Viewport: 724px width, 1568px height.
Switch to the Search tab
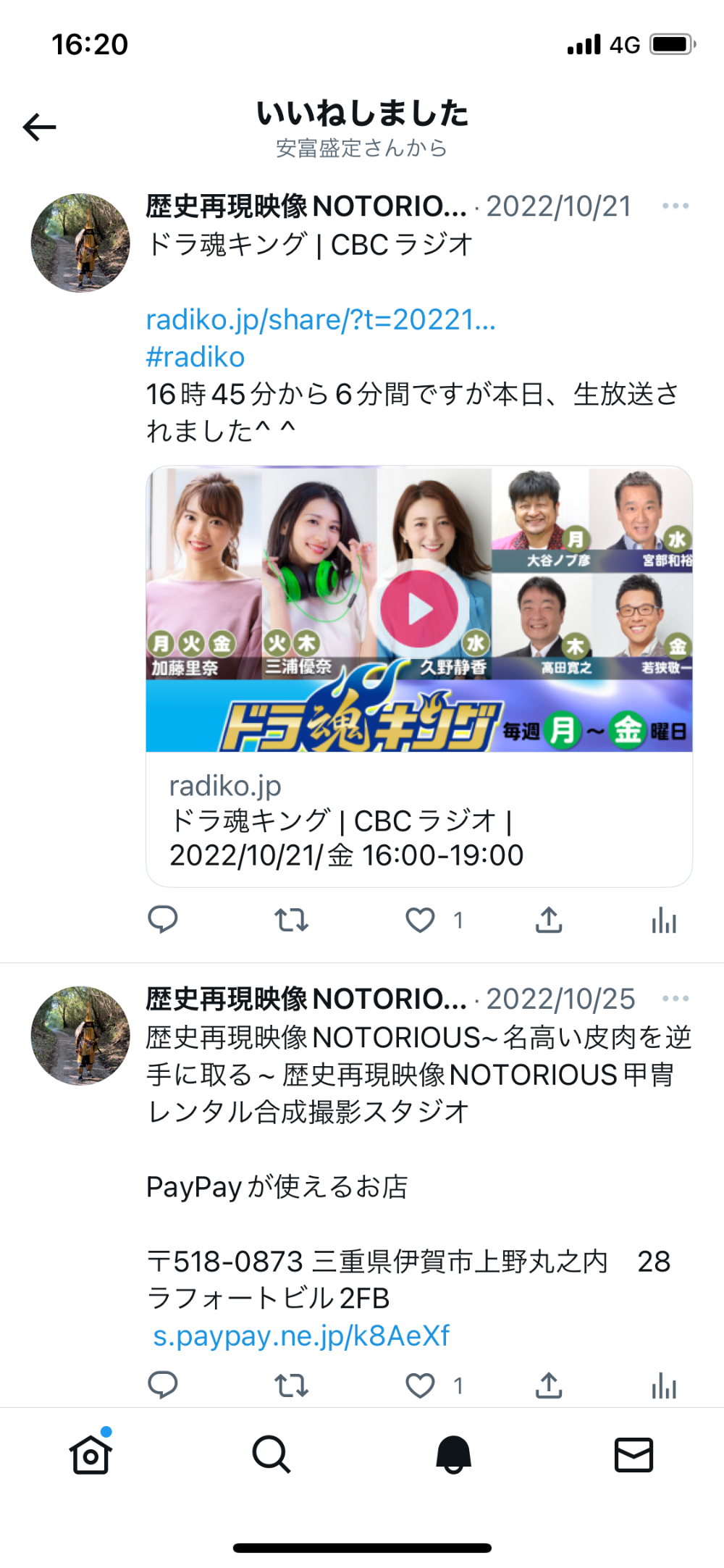point(271,1454)
